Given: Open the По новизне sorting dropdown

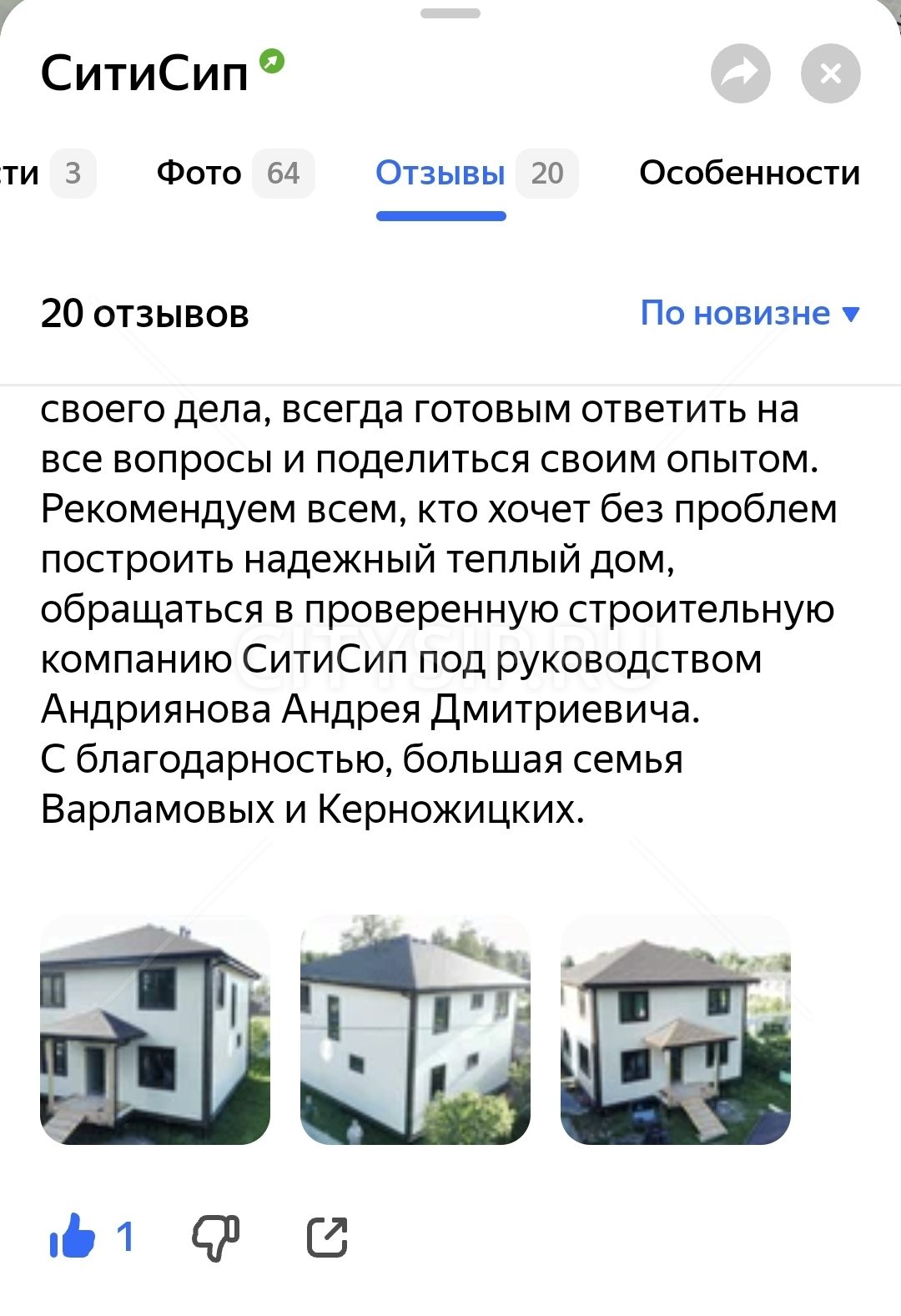Looking at the screenshot, I should [x=749, y=314].
